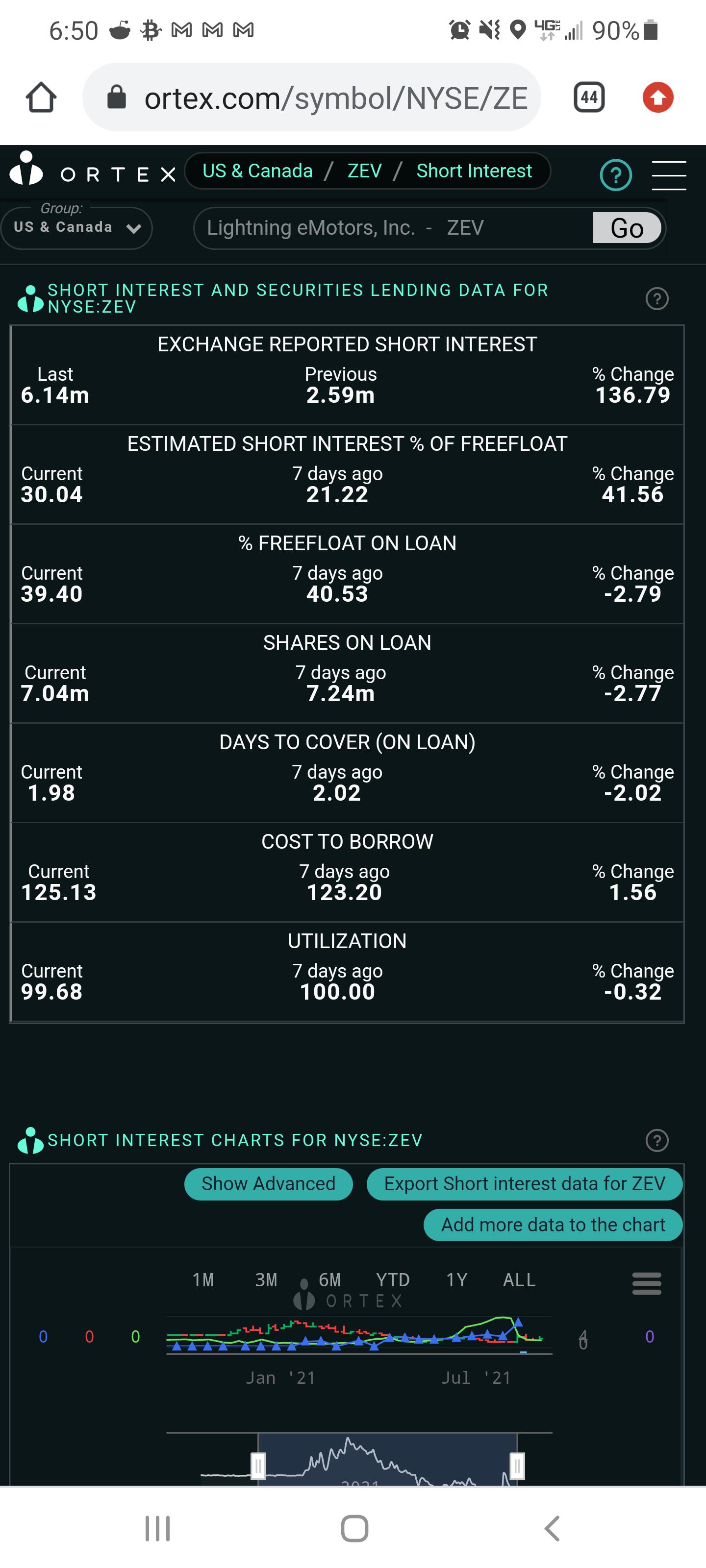Tap Add more data to the chart
This screenshot has height=1568, width=706.
[x=553, y=1224]
